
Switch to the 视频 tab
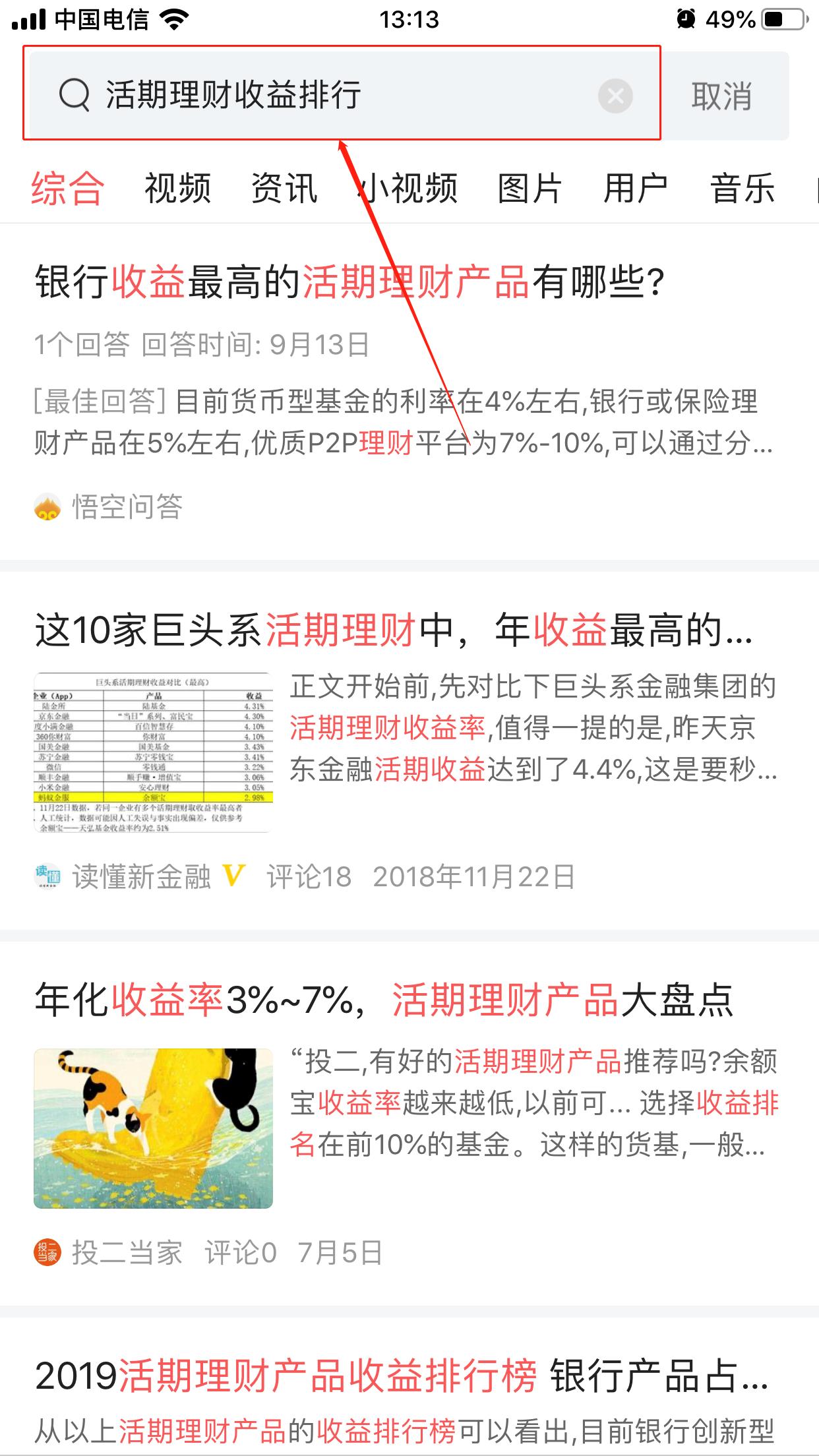tap(178, 189)
